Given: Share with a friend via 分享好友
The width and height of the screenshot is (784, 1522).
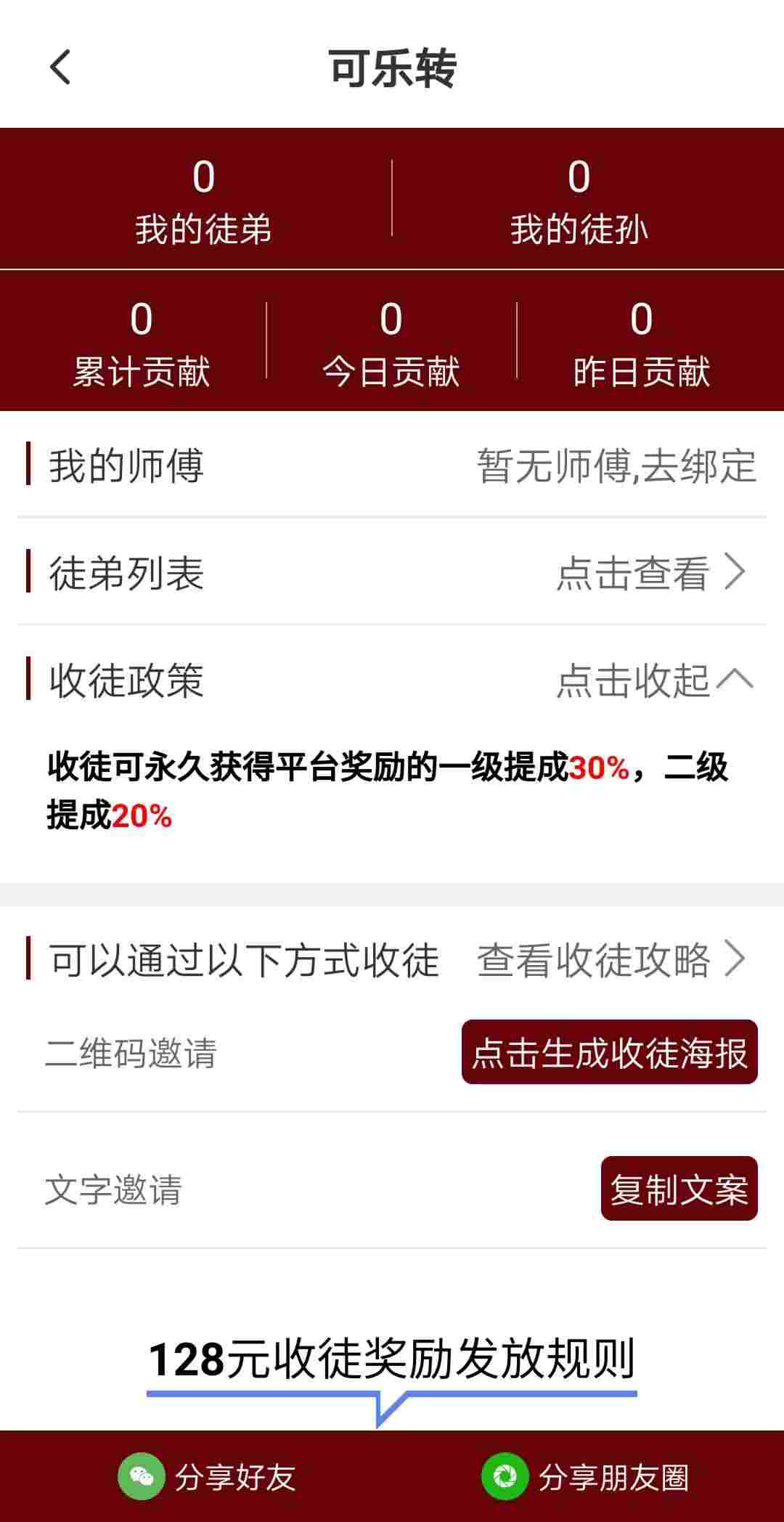Looking at the screenshot, I should pyautogui.click(x=207, y=1476).
